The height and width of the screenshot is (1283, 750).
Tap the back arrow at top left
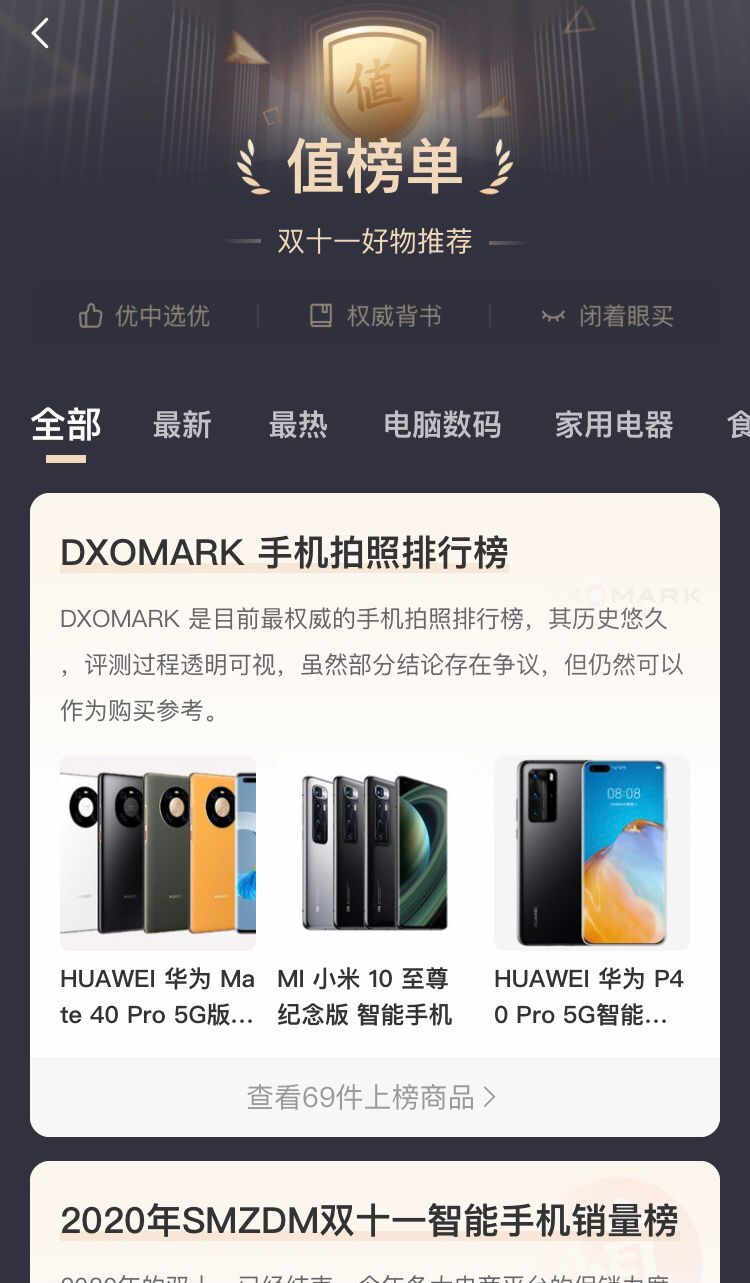(39, 33)
